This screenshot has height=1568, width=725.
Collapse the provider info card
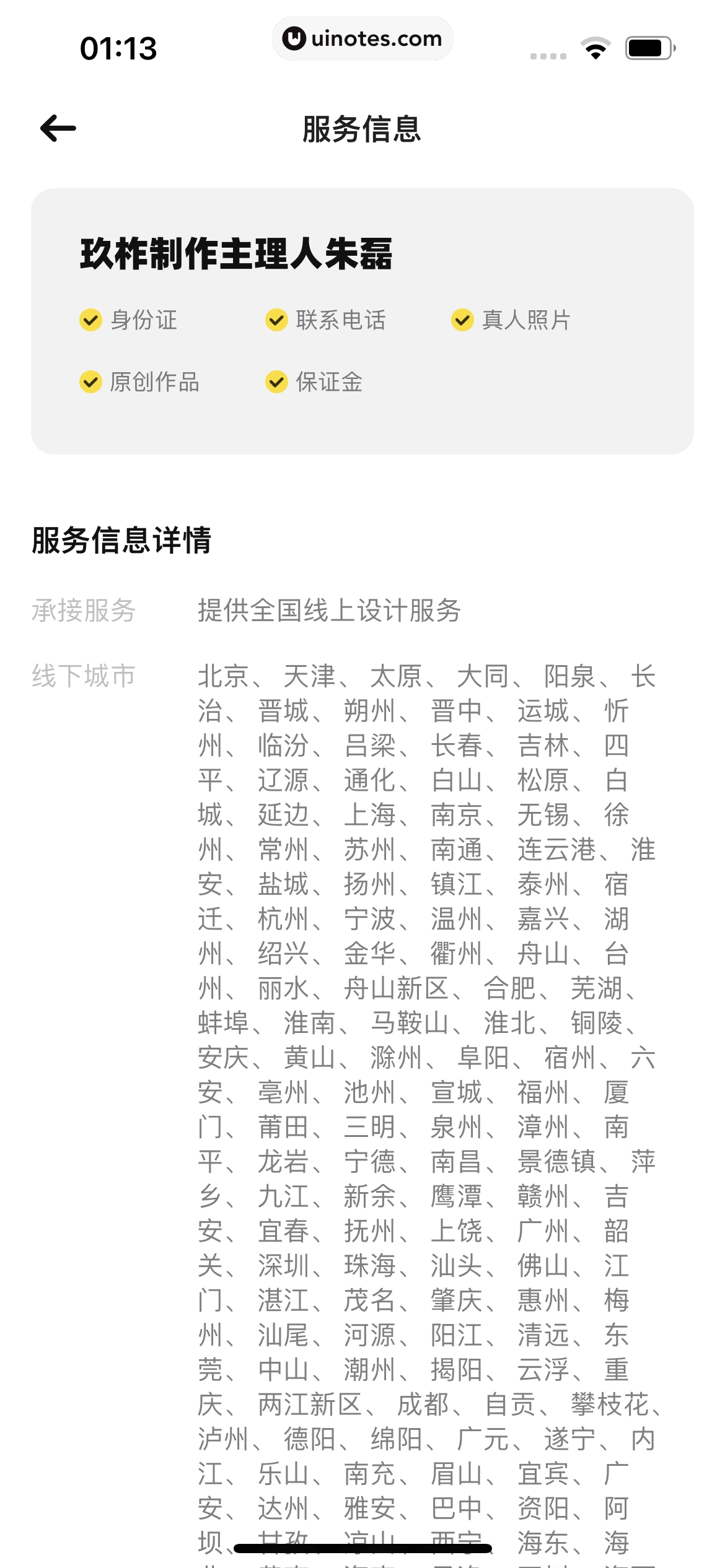362,322
